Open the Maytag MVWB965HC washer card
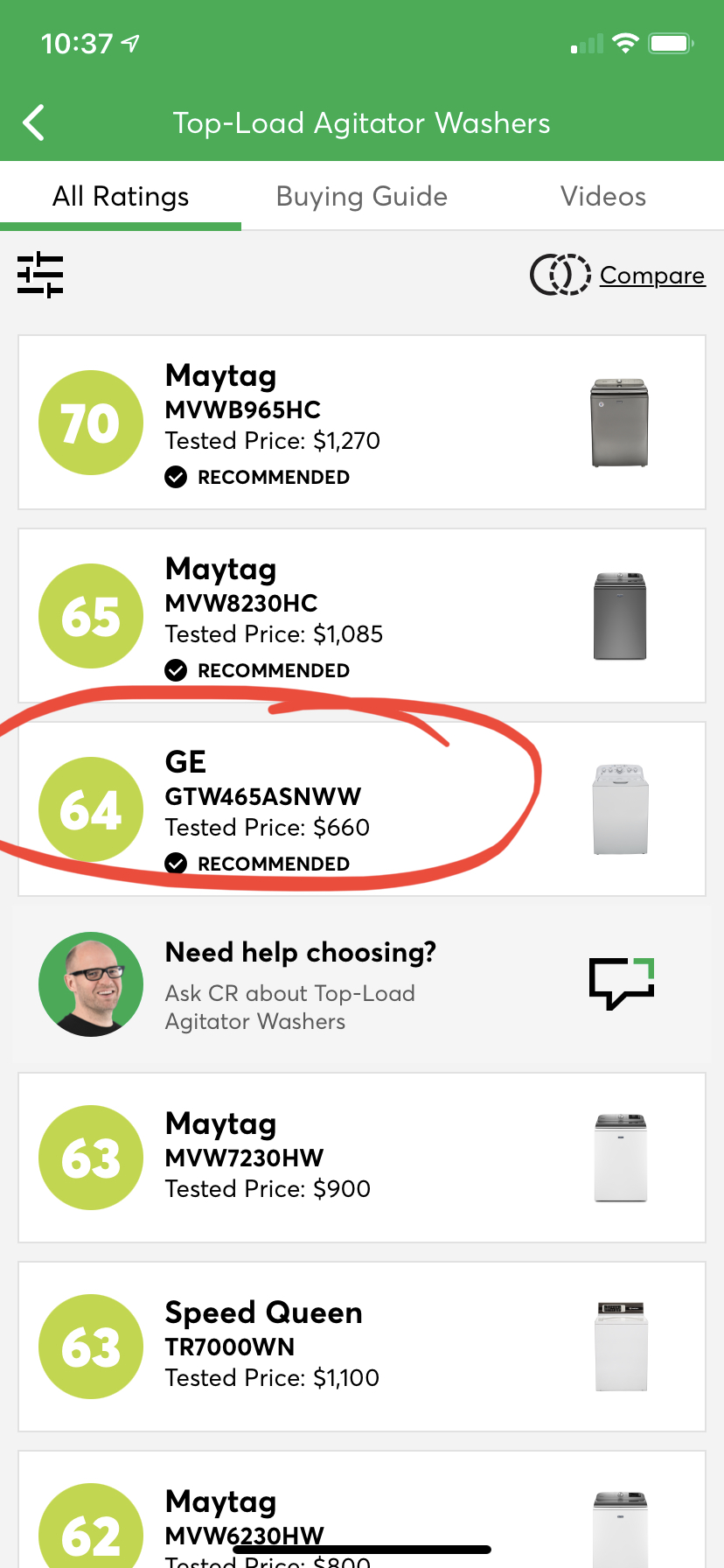This screenshot has width=724, height=1568. coord(362,423)
